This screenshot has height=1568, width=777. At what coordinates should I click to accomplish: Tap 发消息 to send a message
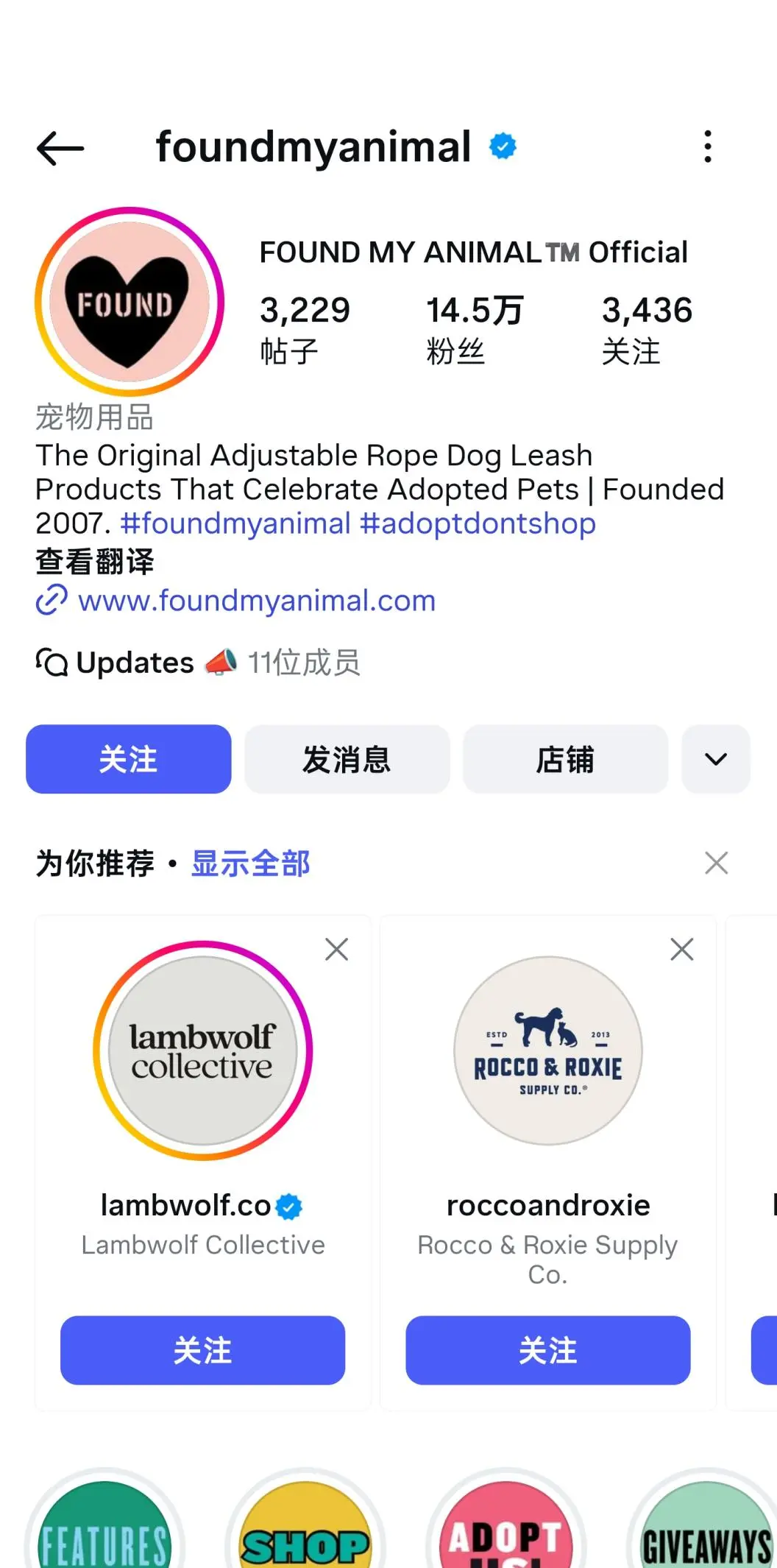347,759
